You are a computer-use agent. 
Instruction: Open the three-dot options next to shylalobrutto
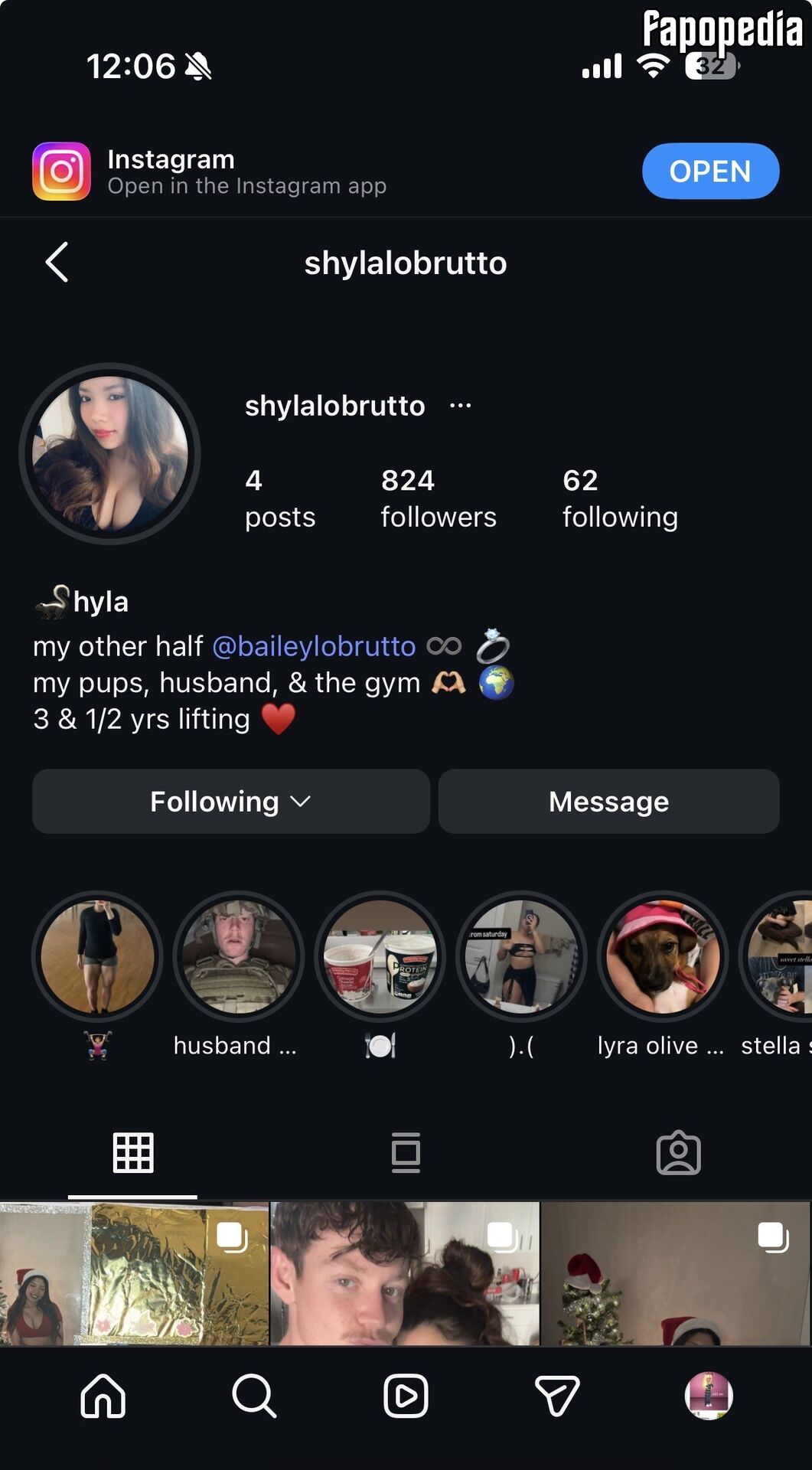point(460,405)
